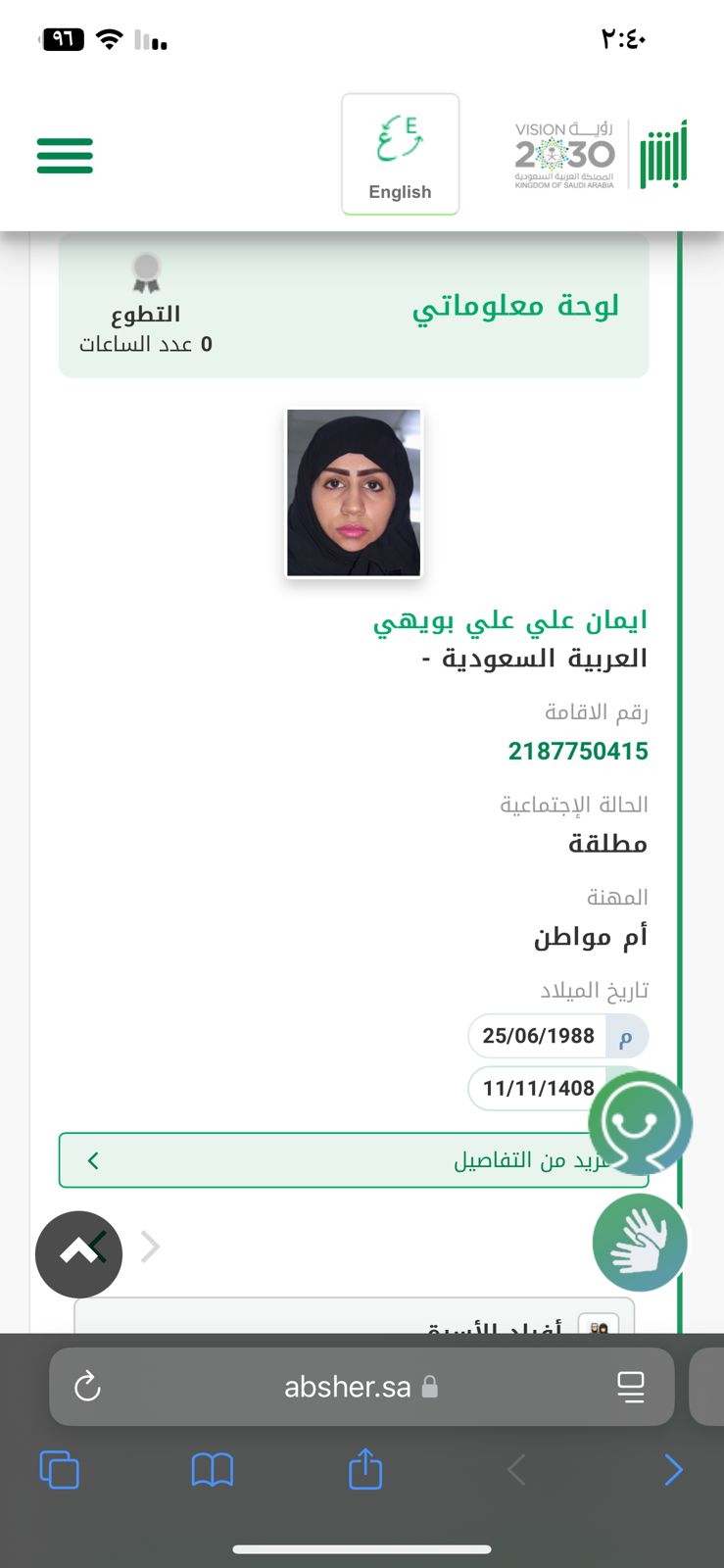Open the Safari page menu icon
This screenshot has width=724, height=1568.
click(631, 1387)
